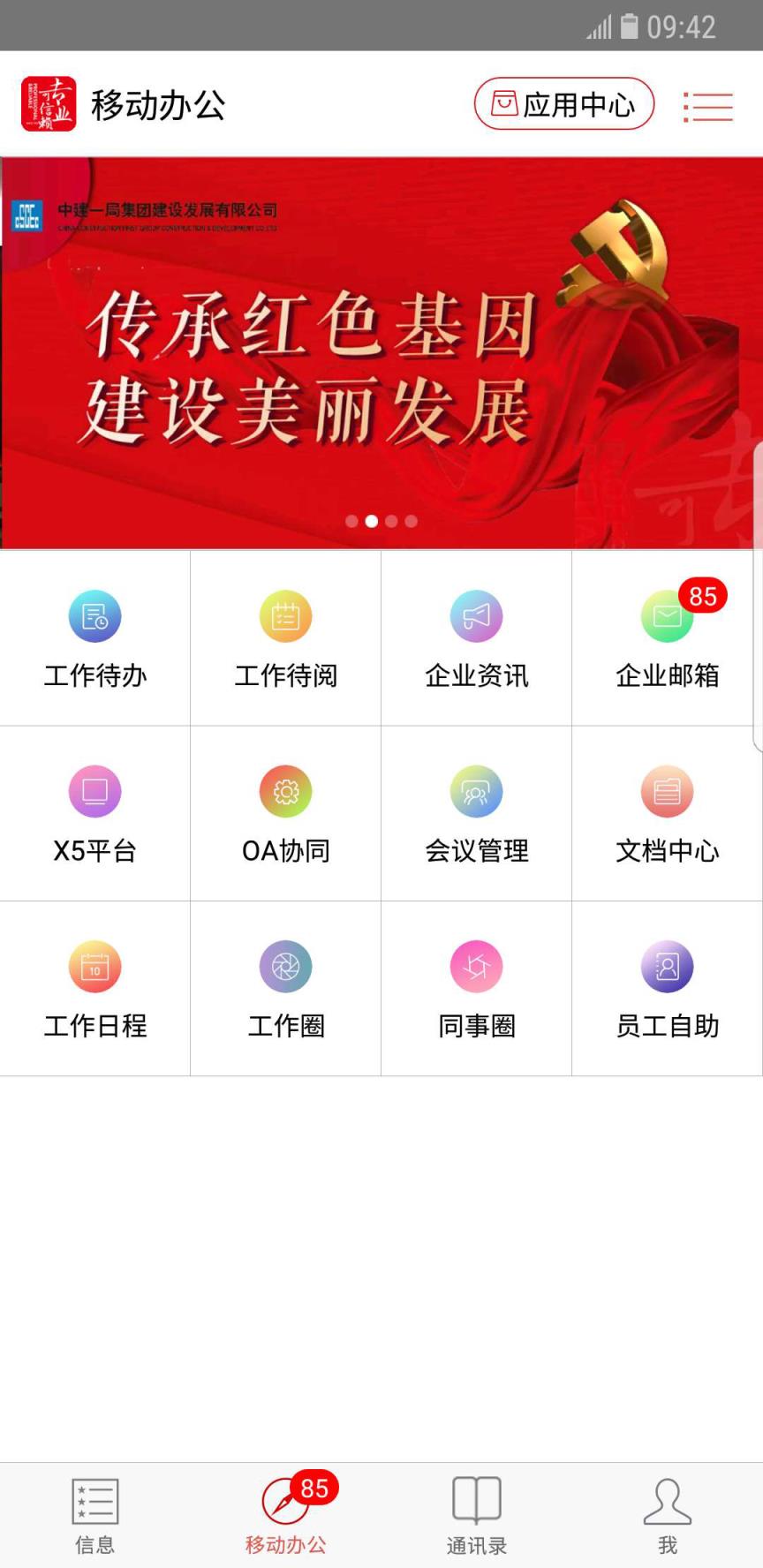Launch the X5平台 icon
This screenshot has width=763, height=1568.
click(x=94, y=814)
